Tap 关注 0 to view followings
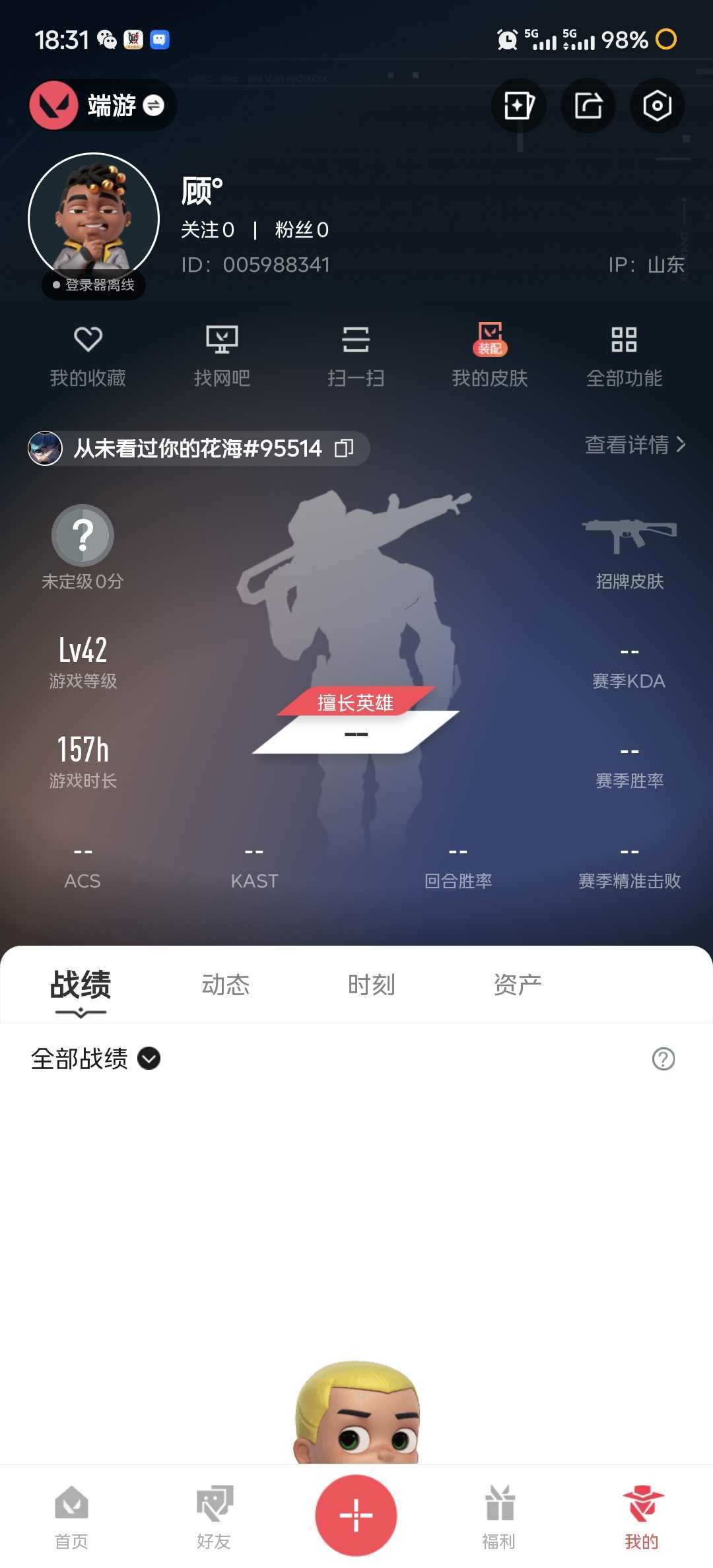The width and height of the screenshot is (713, 1568). coord(209,230)
